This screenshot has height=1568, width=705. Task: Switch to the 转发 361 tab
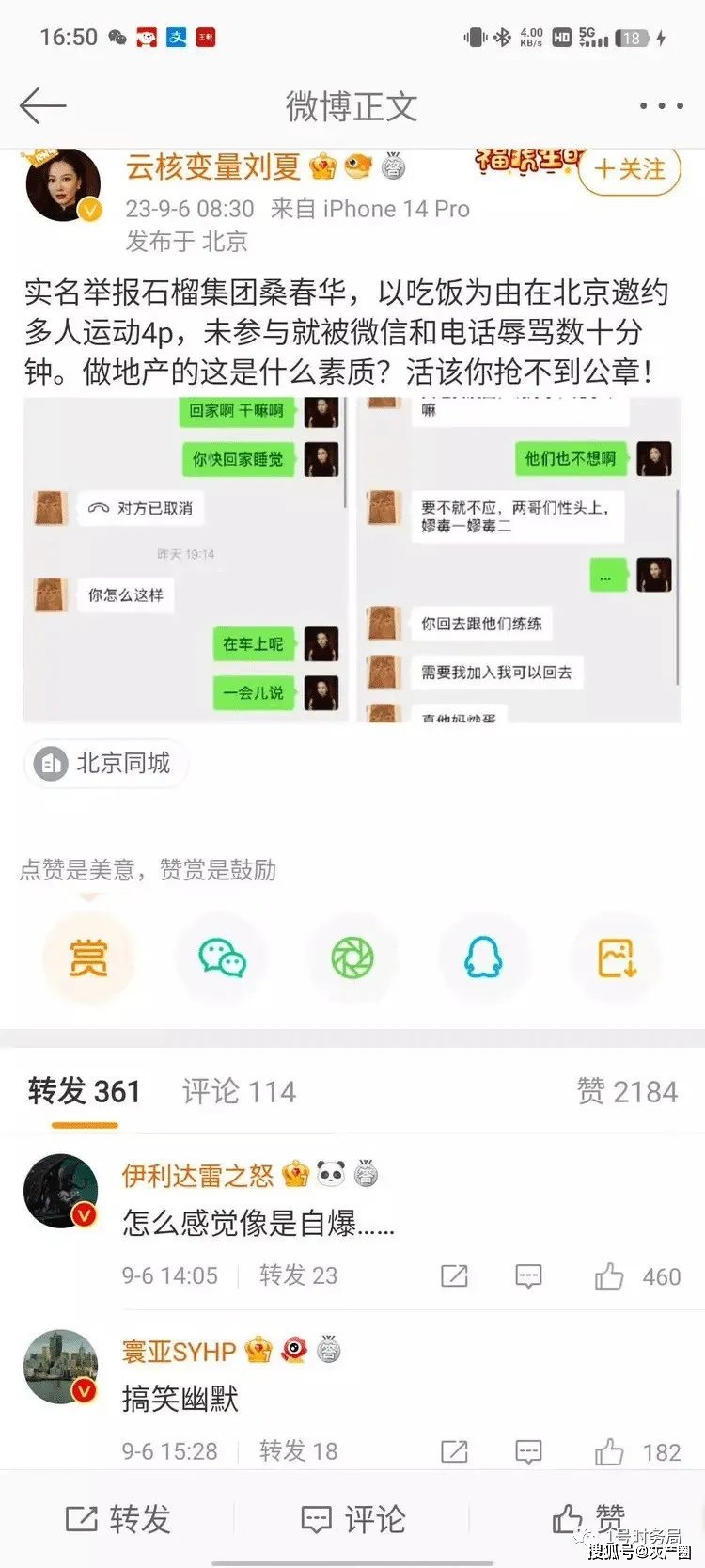[85, 1091]
